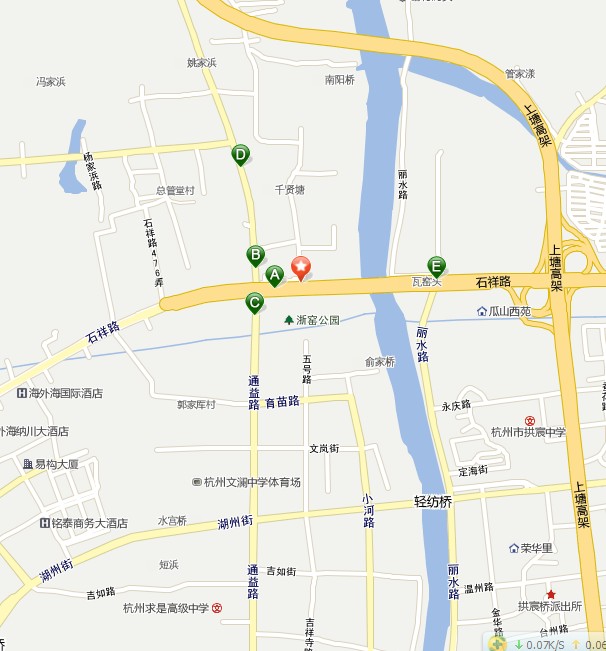
Task: Select map marker B
Action: (x=256, y=255)
